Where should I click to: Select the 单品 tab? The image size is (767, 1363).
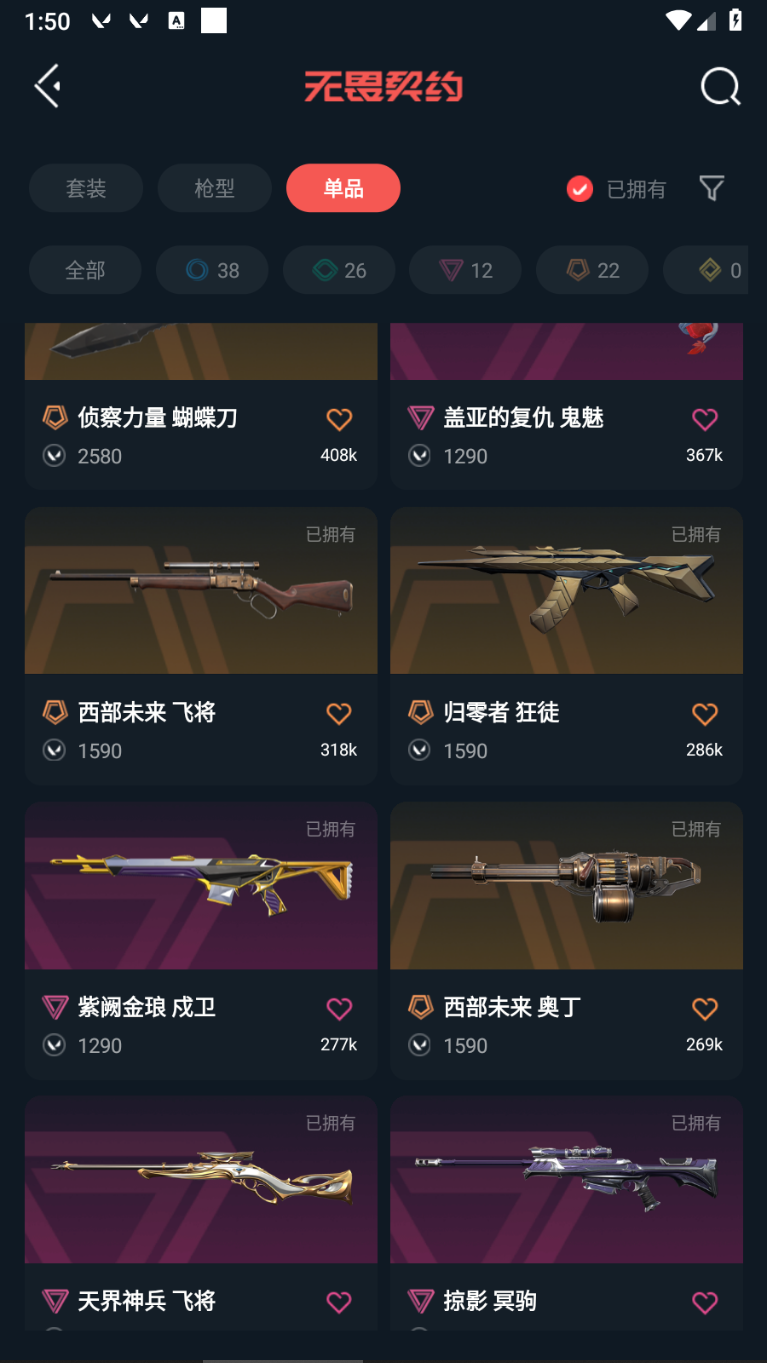343,188
